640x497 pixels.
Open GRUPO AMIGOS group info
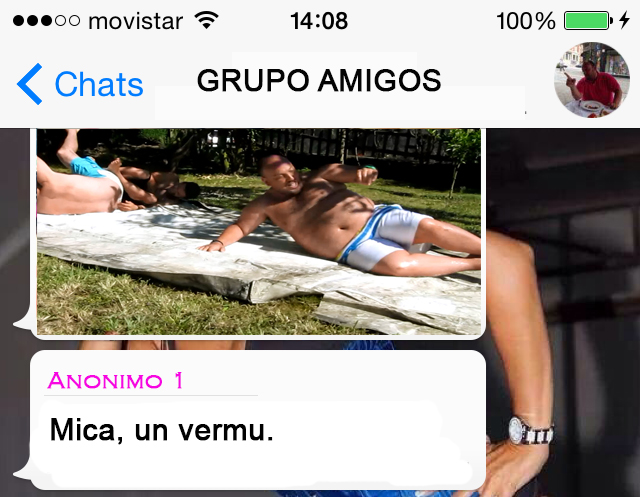pos(319,80)
